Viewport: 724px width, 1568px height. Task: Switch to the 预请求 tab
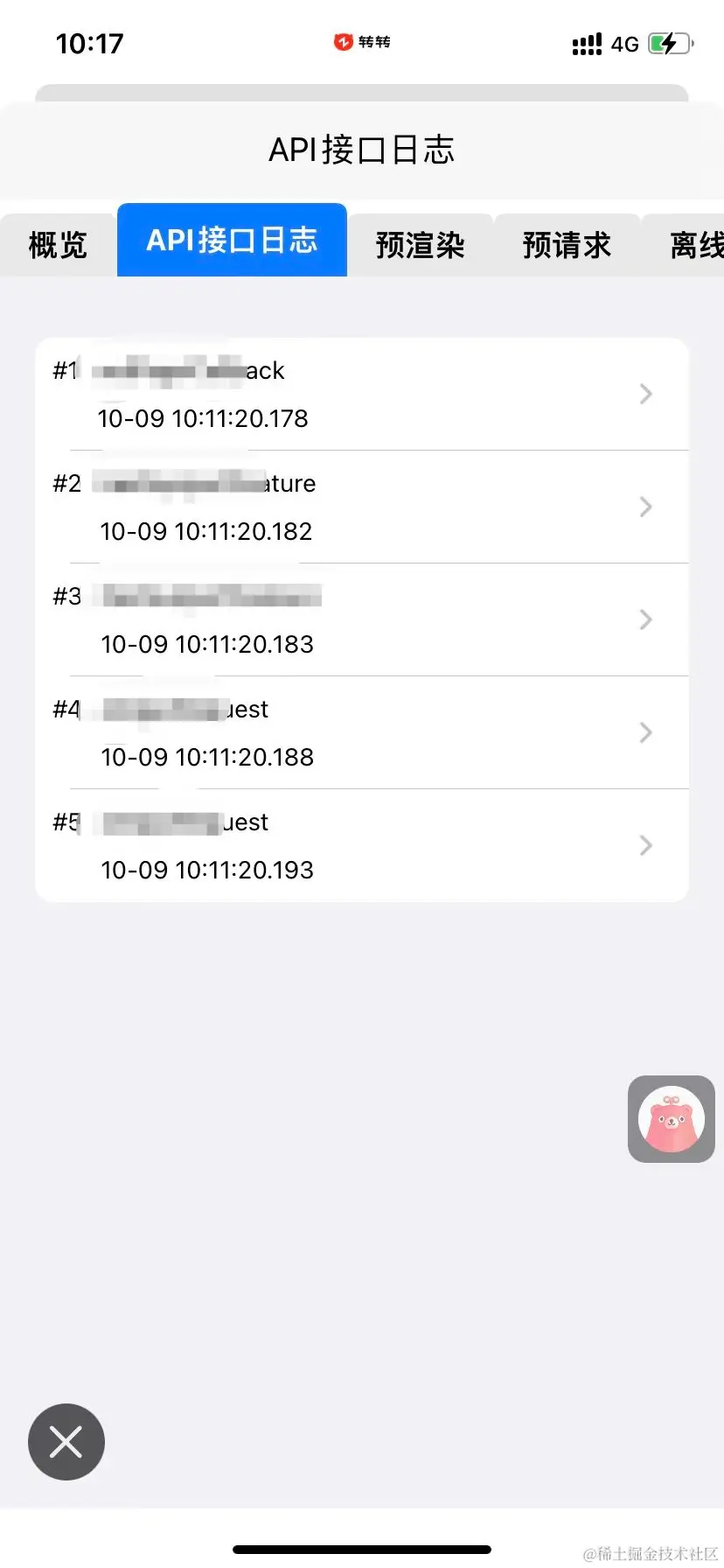tap(567, 245)
